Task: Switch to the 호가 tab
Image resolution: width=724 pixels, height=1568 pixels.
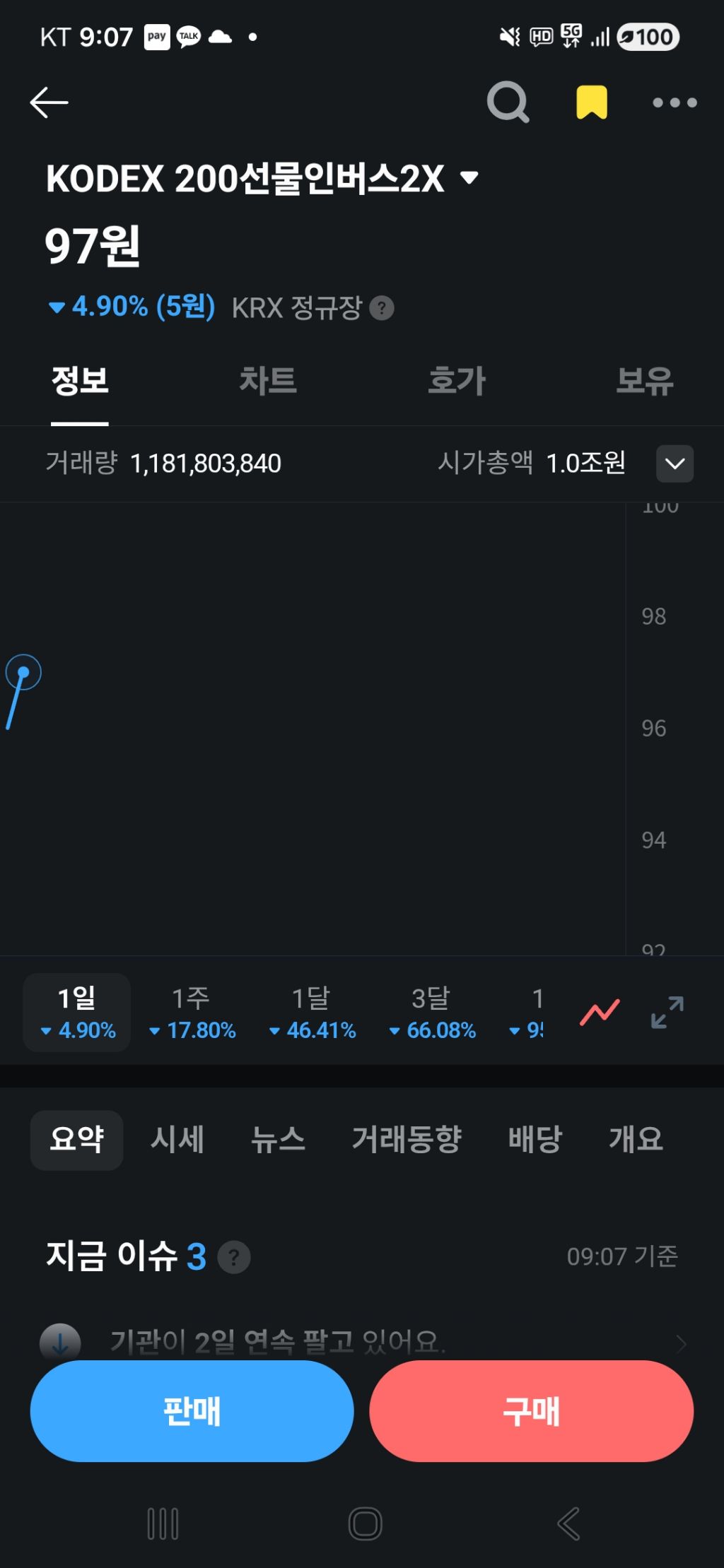Action: click(457, 381)
